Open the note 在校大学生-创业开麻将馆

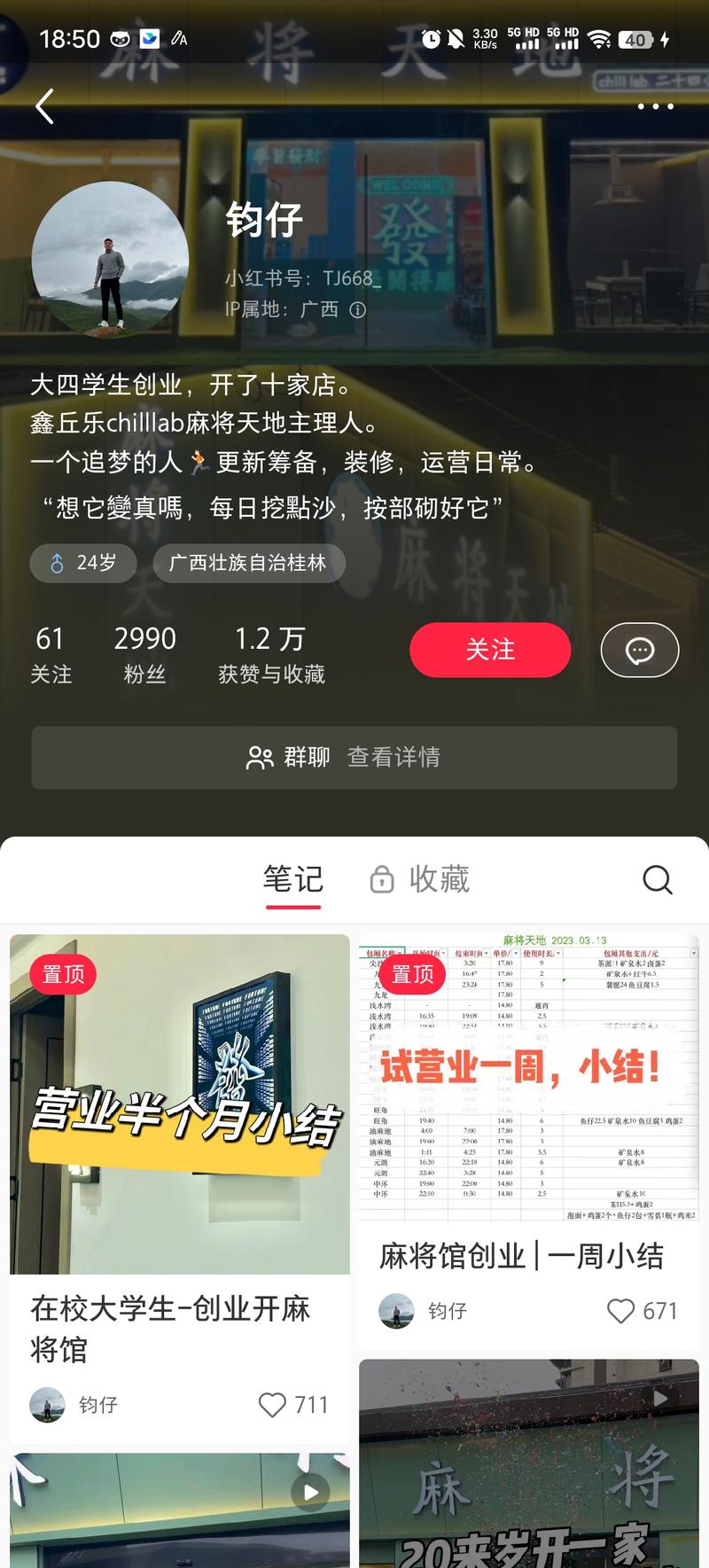click(x=180, y=1179)
